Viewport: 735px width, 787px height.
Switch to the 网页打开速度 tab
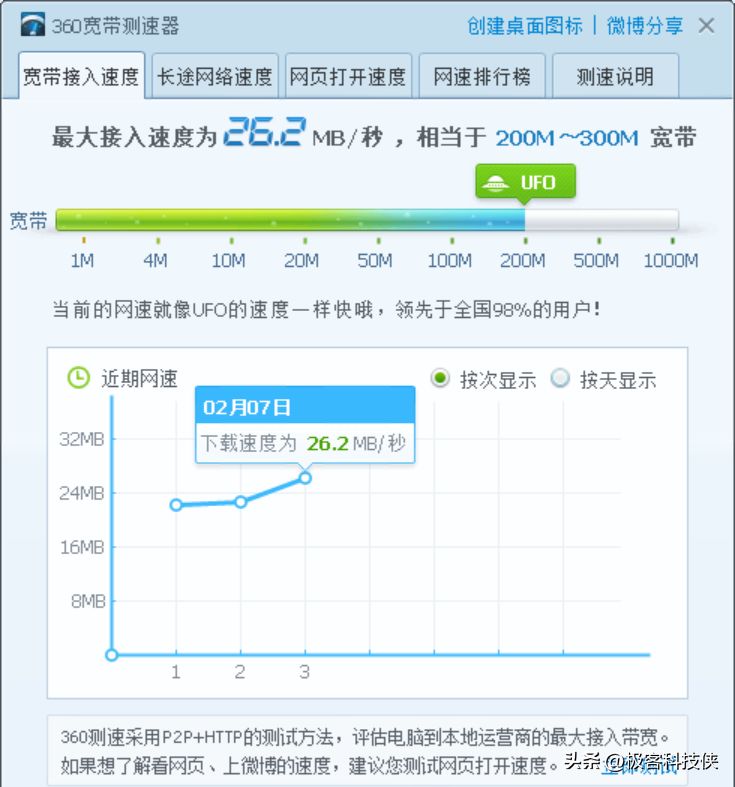click(x=348, y=77)
